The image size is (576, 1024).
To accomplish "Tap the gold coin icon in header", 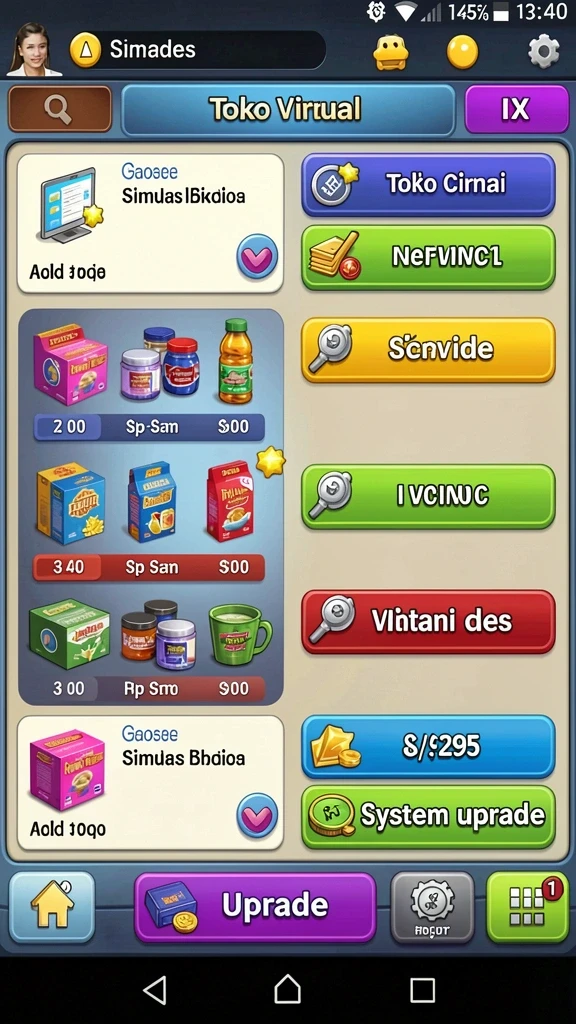I will (x=462, y=52).
